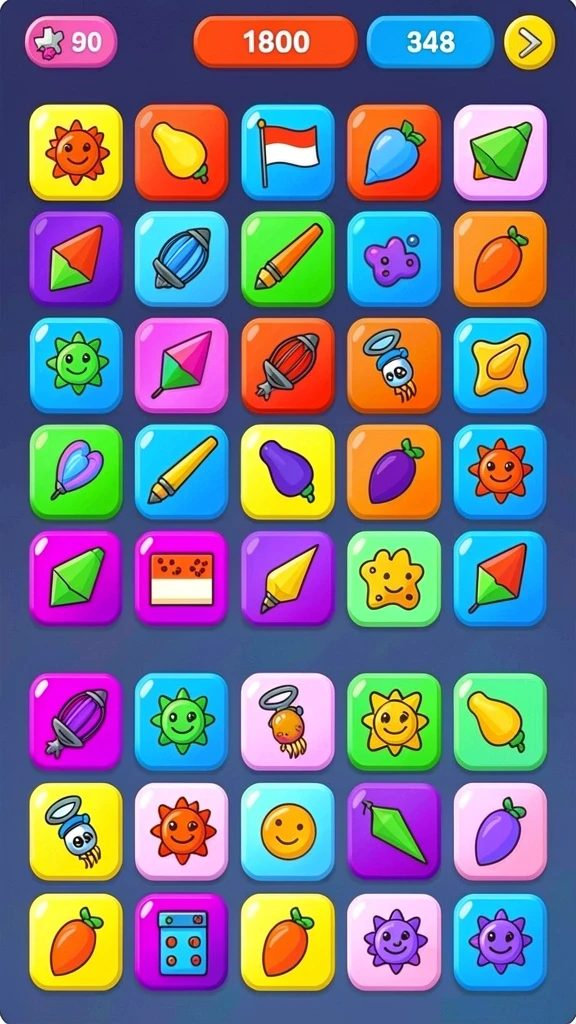Select the yellow smiling sun on green tile

(x=394, y=722)
